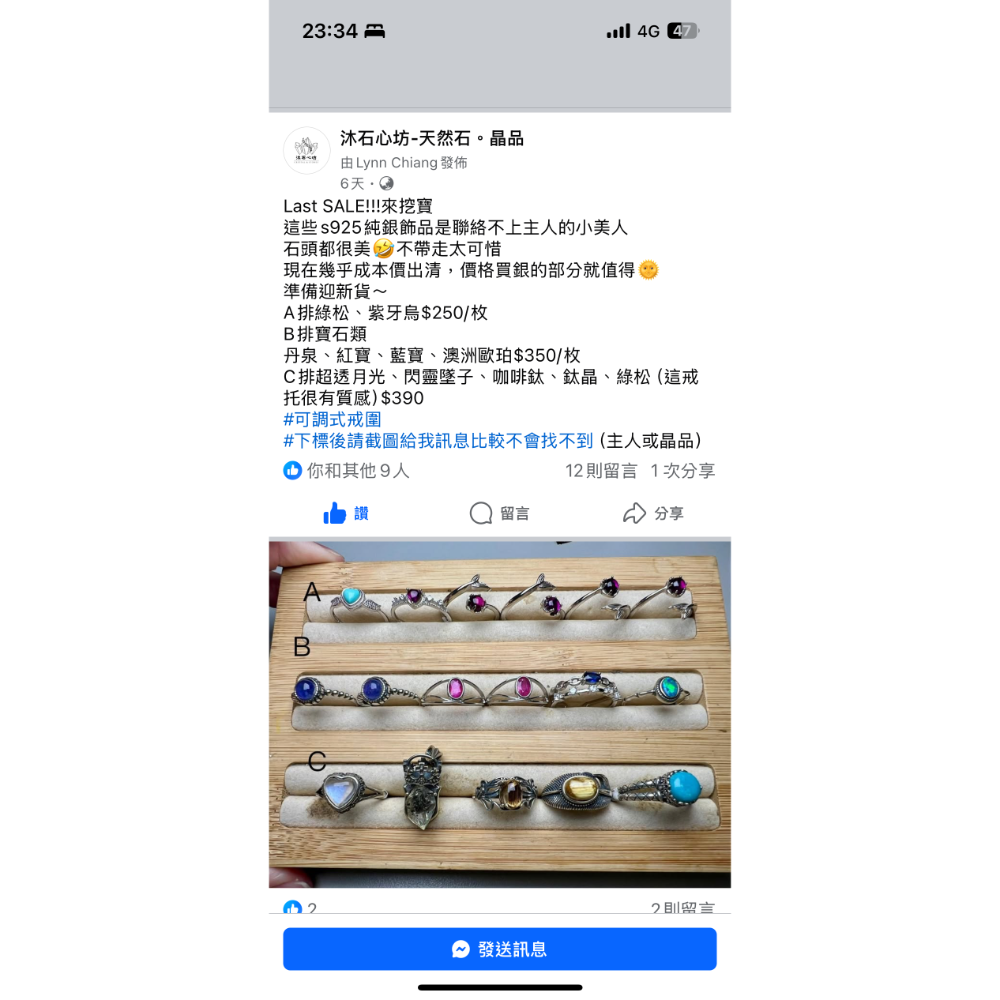Share this ring sale post
Screen dimensions: 1000x1000
(653, 514)
